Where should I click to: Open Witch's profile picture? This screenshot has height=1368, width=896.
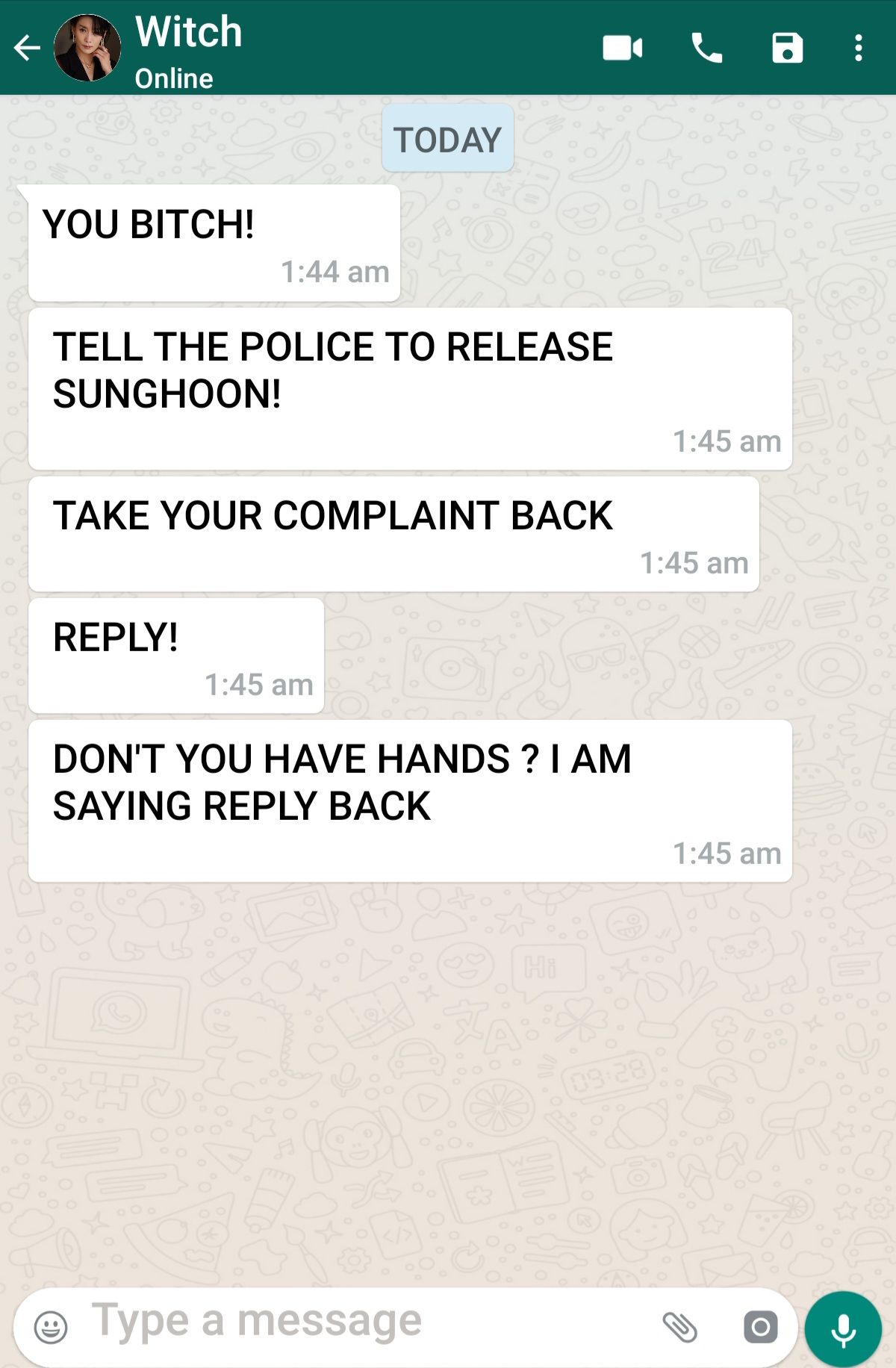click(87, 48)
